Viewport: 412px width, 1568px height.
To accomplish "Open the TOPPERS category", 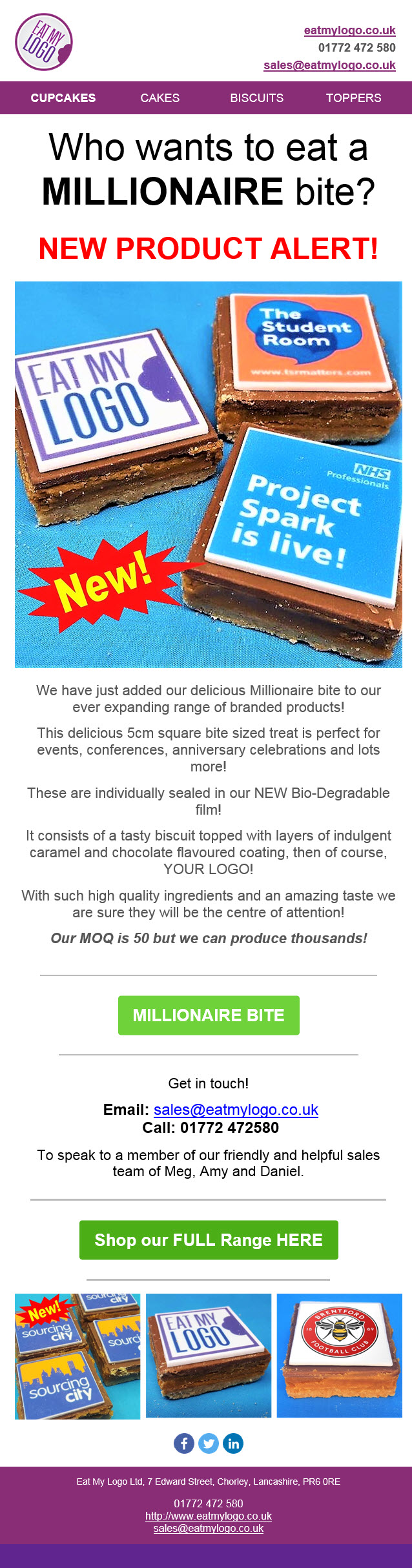I will point(353,98).
